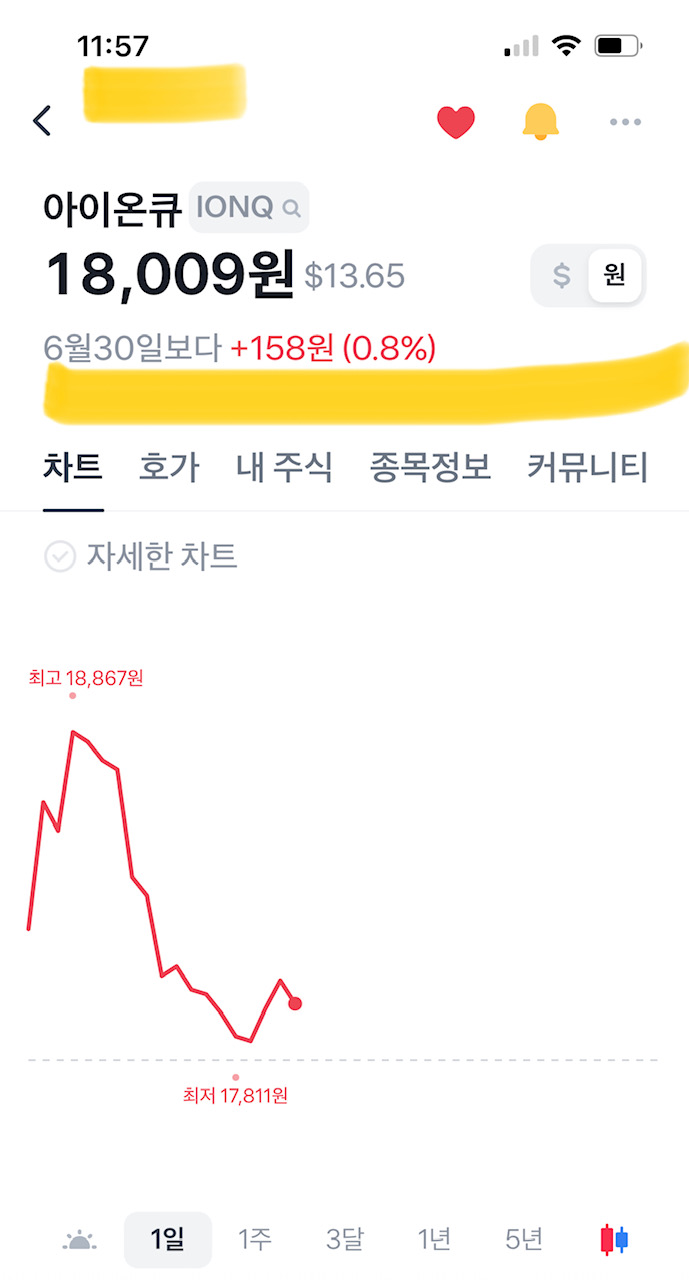Toggle the heart favorite icon

click(456, 122)
